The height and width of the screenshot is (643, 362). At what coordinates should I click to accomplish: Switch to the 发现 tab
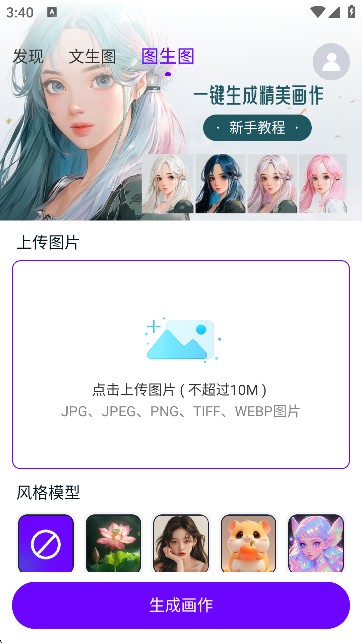coord(28,57)
